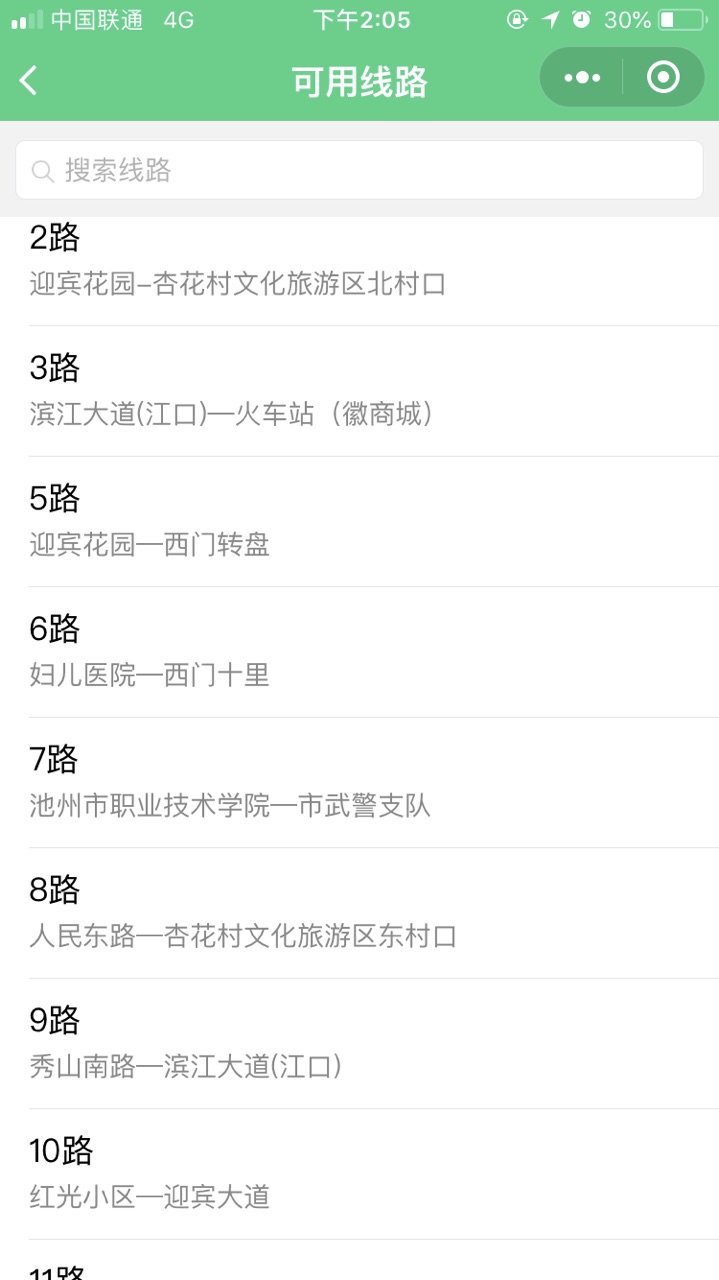719x1280 pixels.
Task: Select route 9路 秀山南路—滨江大道(江口)
Action: pyautogui.click(x=359, y=1043)
